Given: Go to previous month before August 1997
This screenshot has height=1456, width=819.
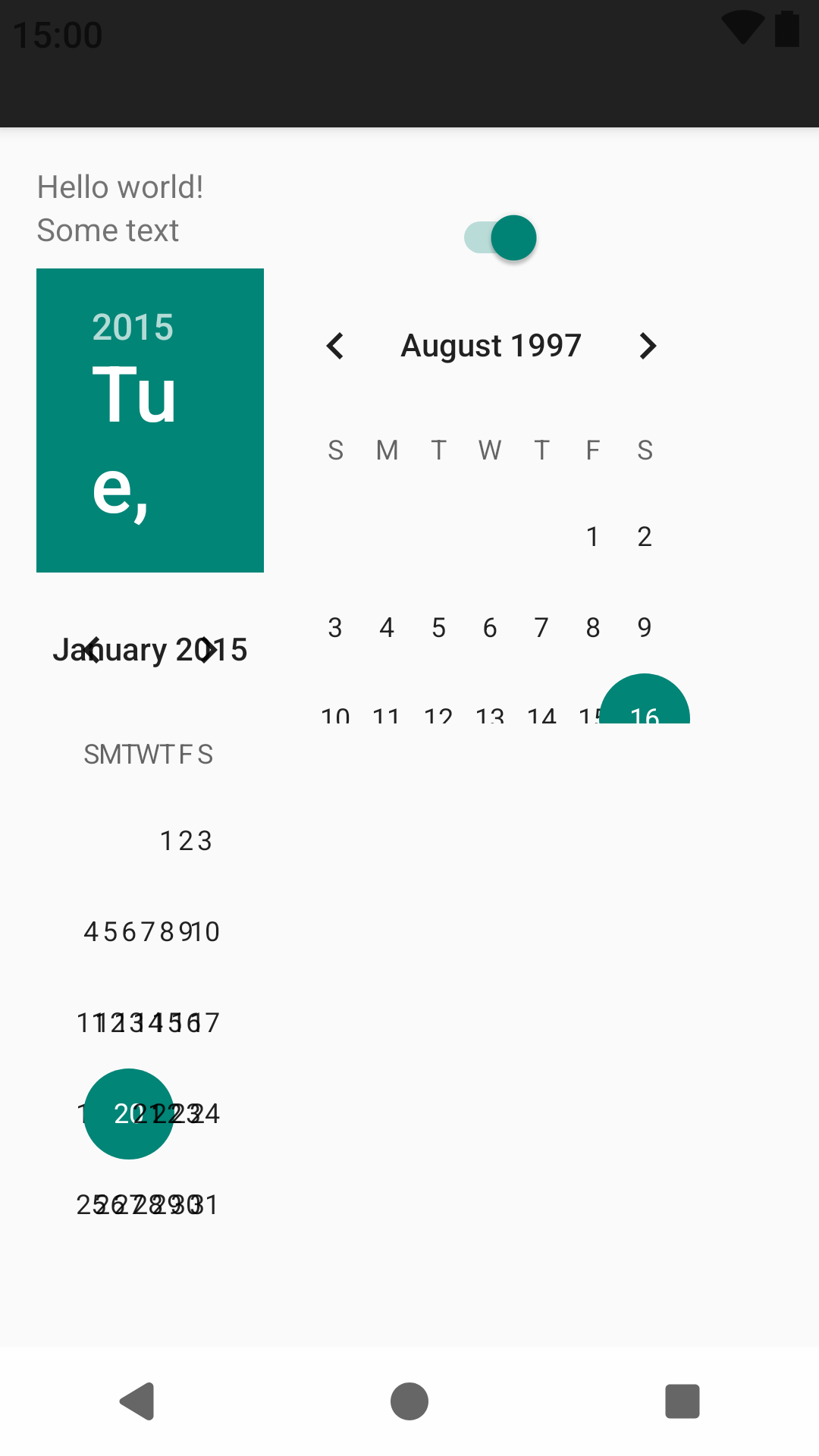Looking at the screenshot, I should pos(335,346).
